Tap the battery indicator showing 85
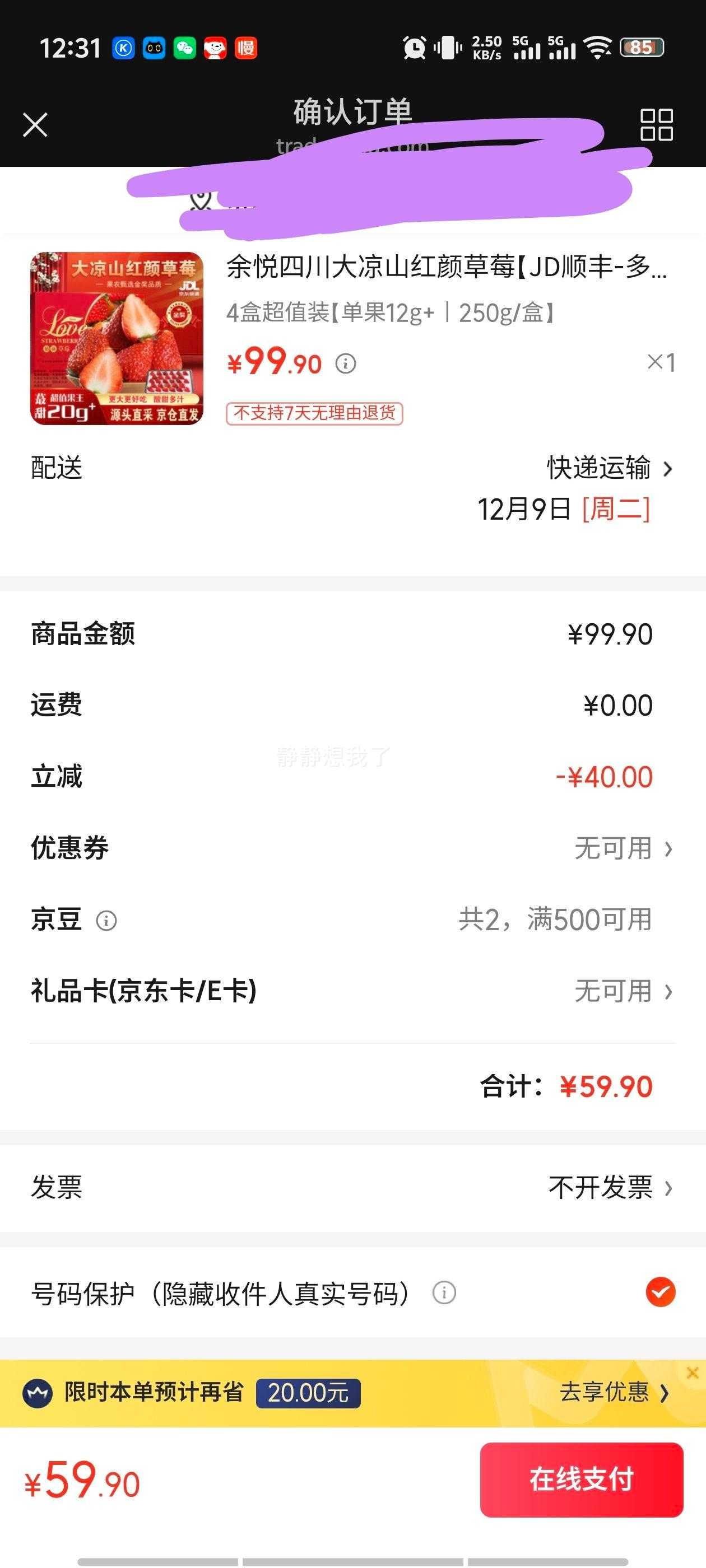 644,48
